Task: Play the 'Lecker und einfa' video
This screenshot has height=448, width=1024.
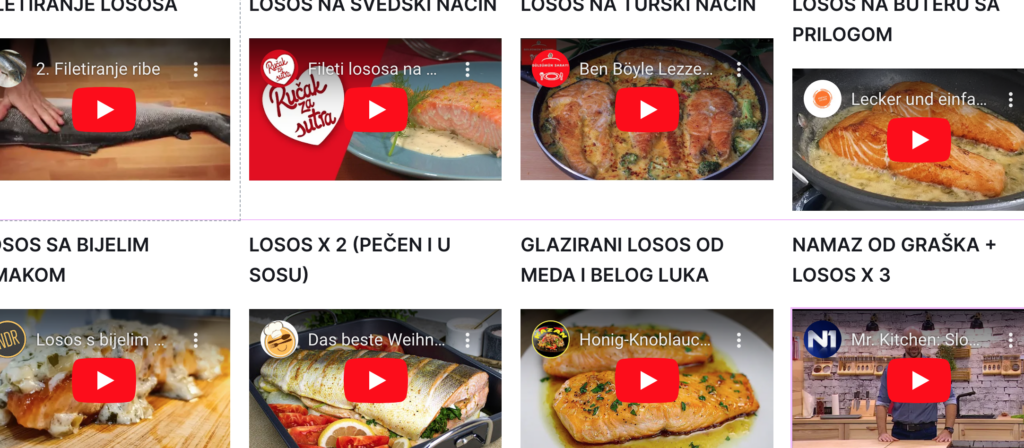Action: click(918, 139)
